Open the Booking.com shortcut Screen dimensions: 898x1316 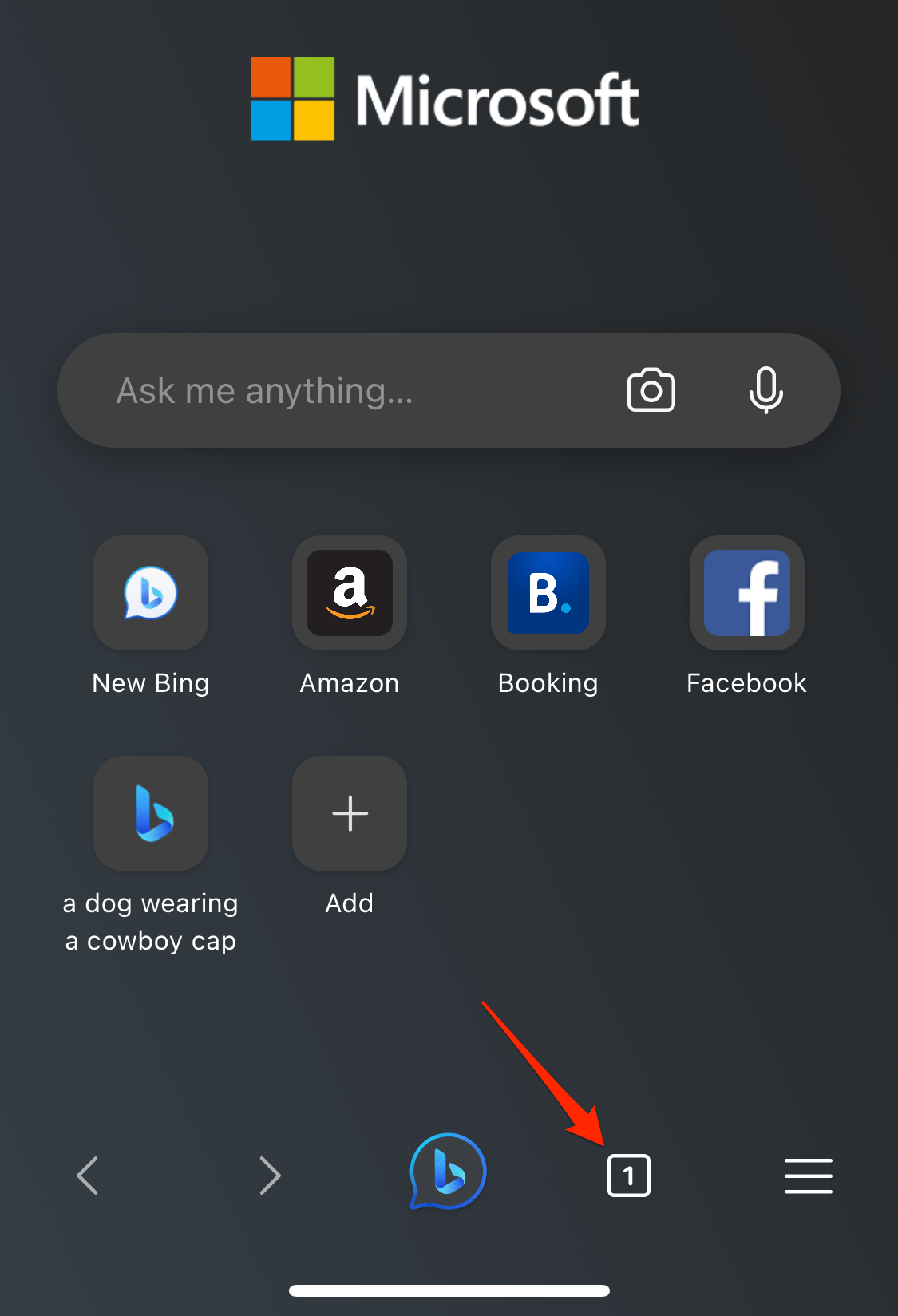[x=548, y=593]
